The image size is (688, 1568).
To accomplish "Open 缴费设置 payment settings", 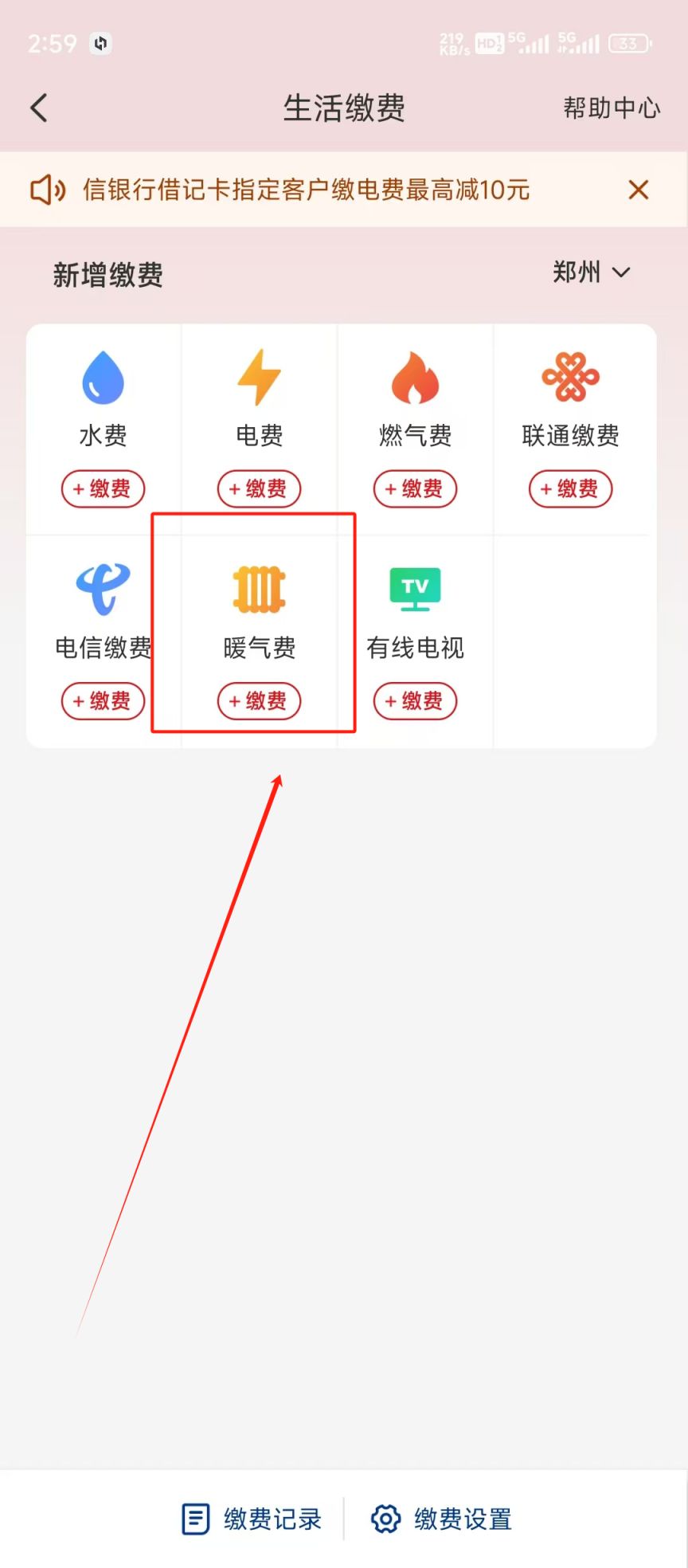I will click(442, 1519).
